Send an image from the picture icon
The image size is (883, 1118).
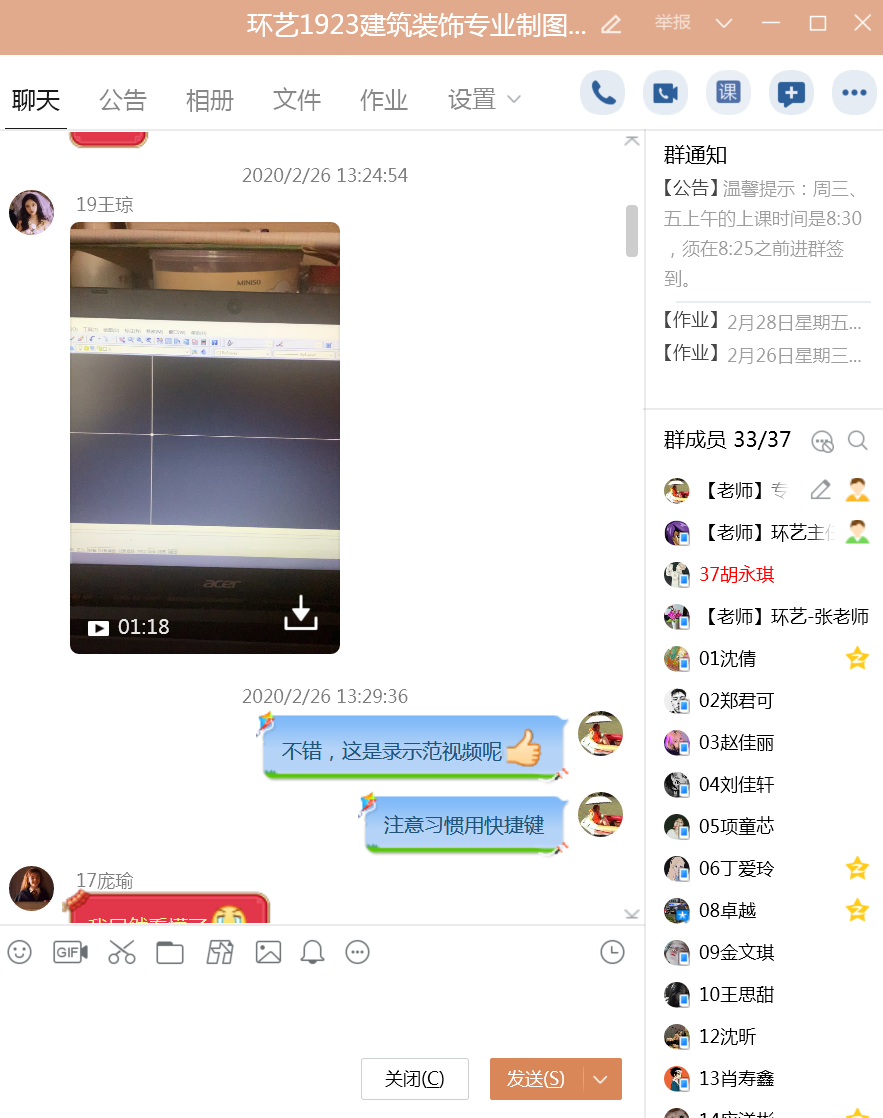(268, 952)
